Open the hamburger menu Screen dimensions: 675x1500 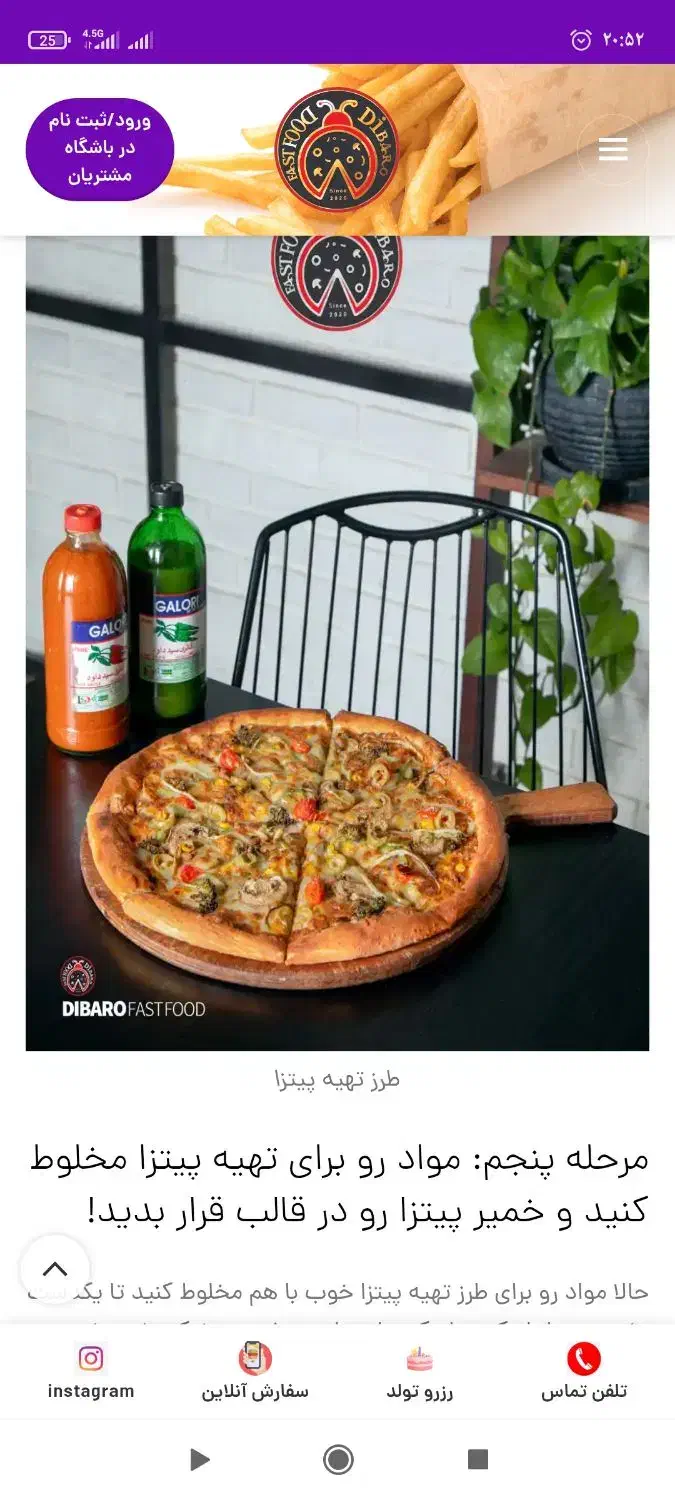612,150
